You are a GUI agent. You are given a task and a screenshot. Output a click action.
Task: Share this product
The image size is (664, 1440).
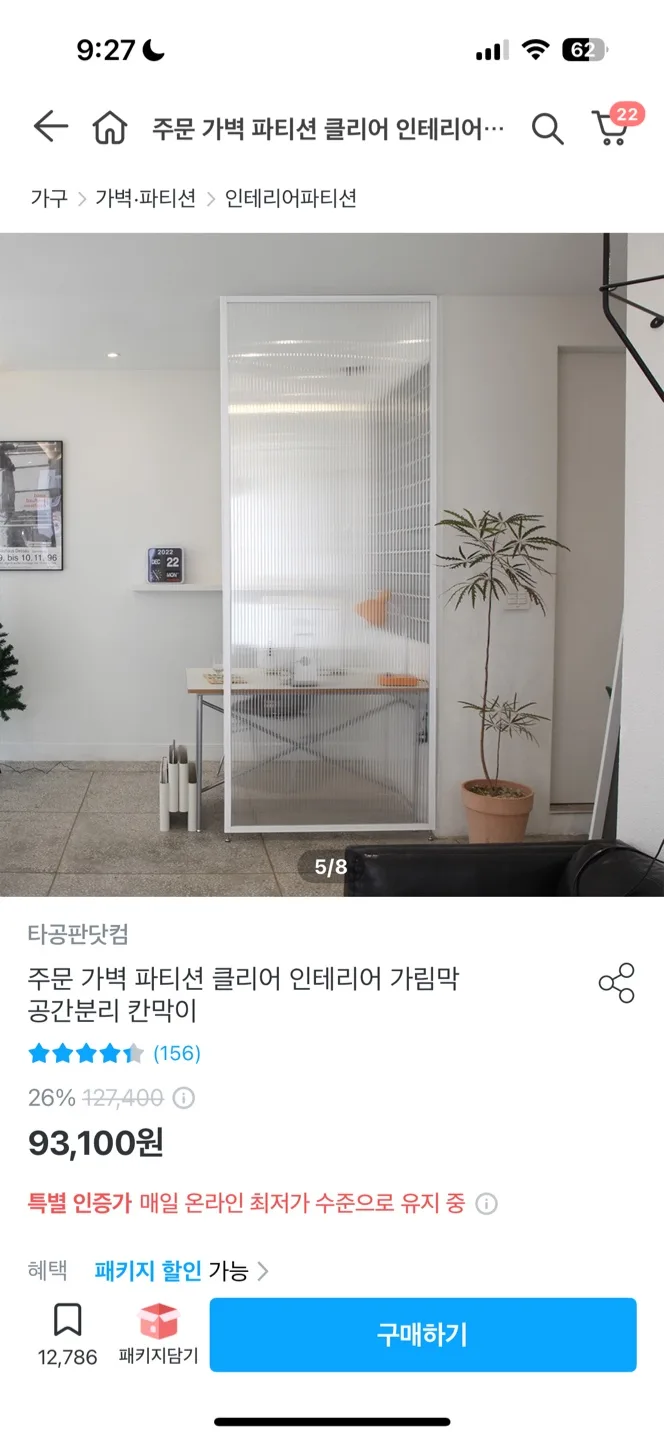(616, 983)
